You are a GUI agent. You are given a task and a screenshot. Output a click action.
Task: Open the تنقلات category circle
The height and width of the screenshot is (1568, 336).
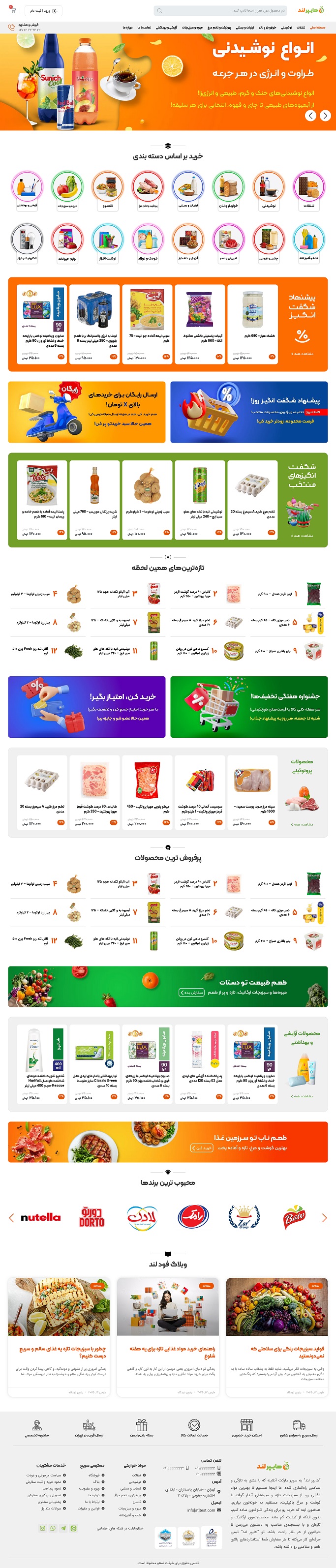coord(309,190)
